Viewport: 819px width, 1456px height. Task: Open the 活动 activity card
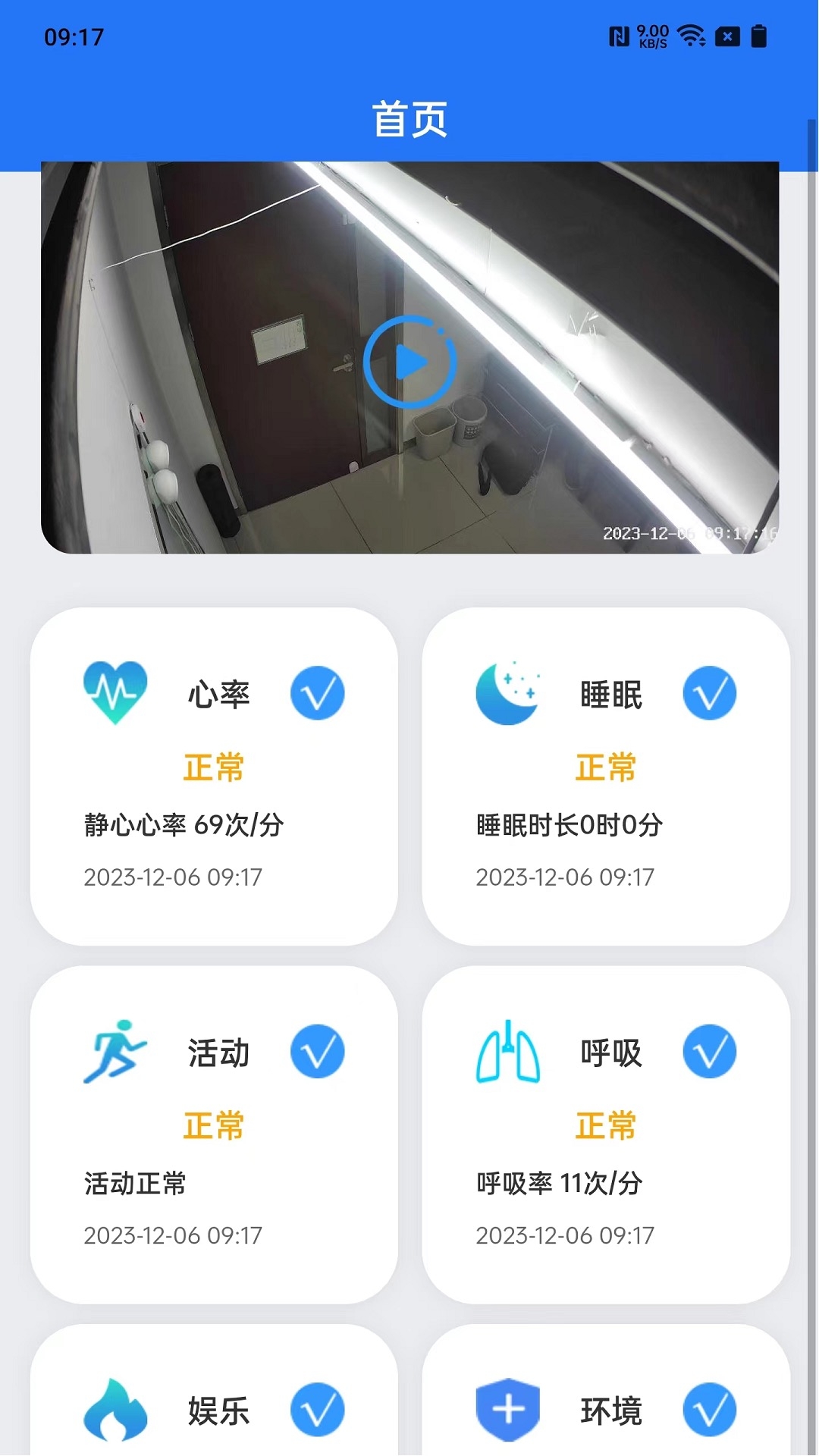click(x=214, y=1134)
